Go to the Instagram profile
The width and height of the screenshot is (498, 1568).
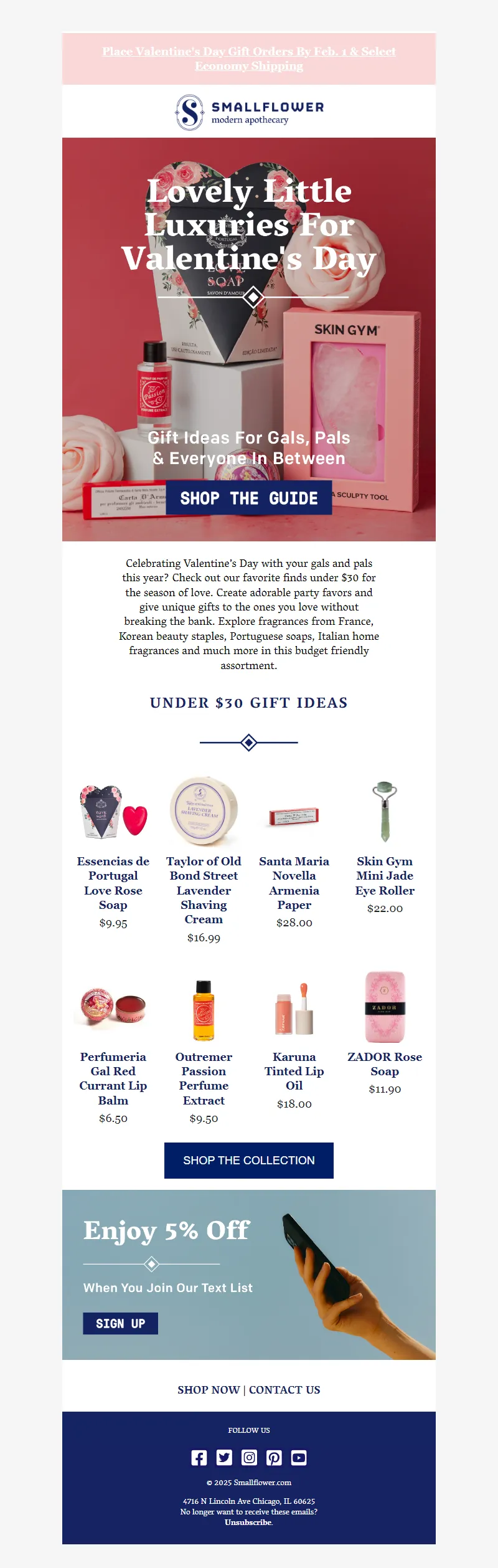coord(249,1458)
